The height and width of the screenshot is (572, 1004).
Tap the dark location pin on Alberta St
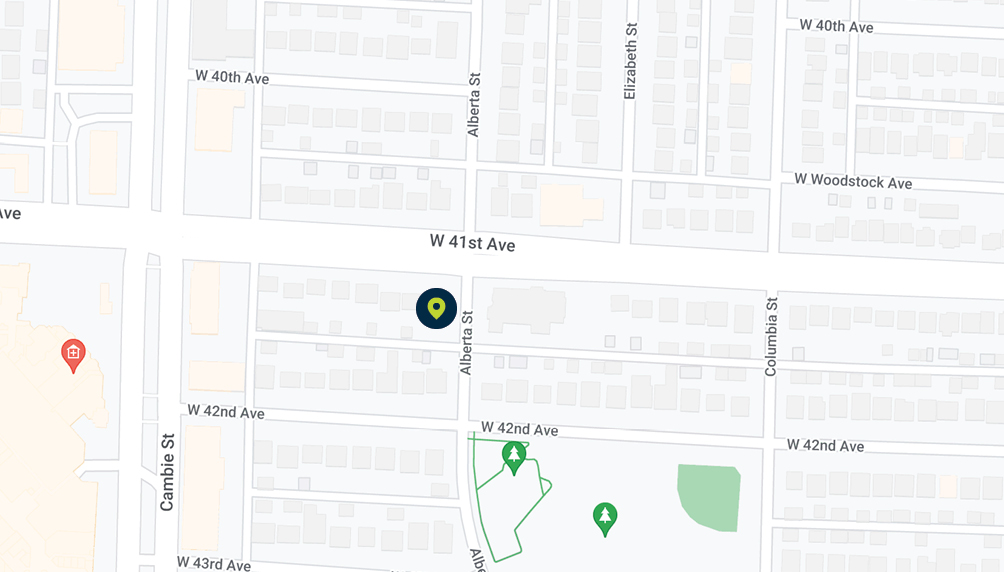click(x=436, y=308)
